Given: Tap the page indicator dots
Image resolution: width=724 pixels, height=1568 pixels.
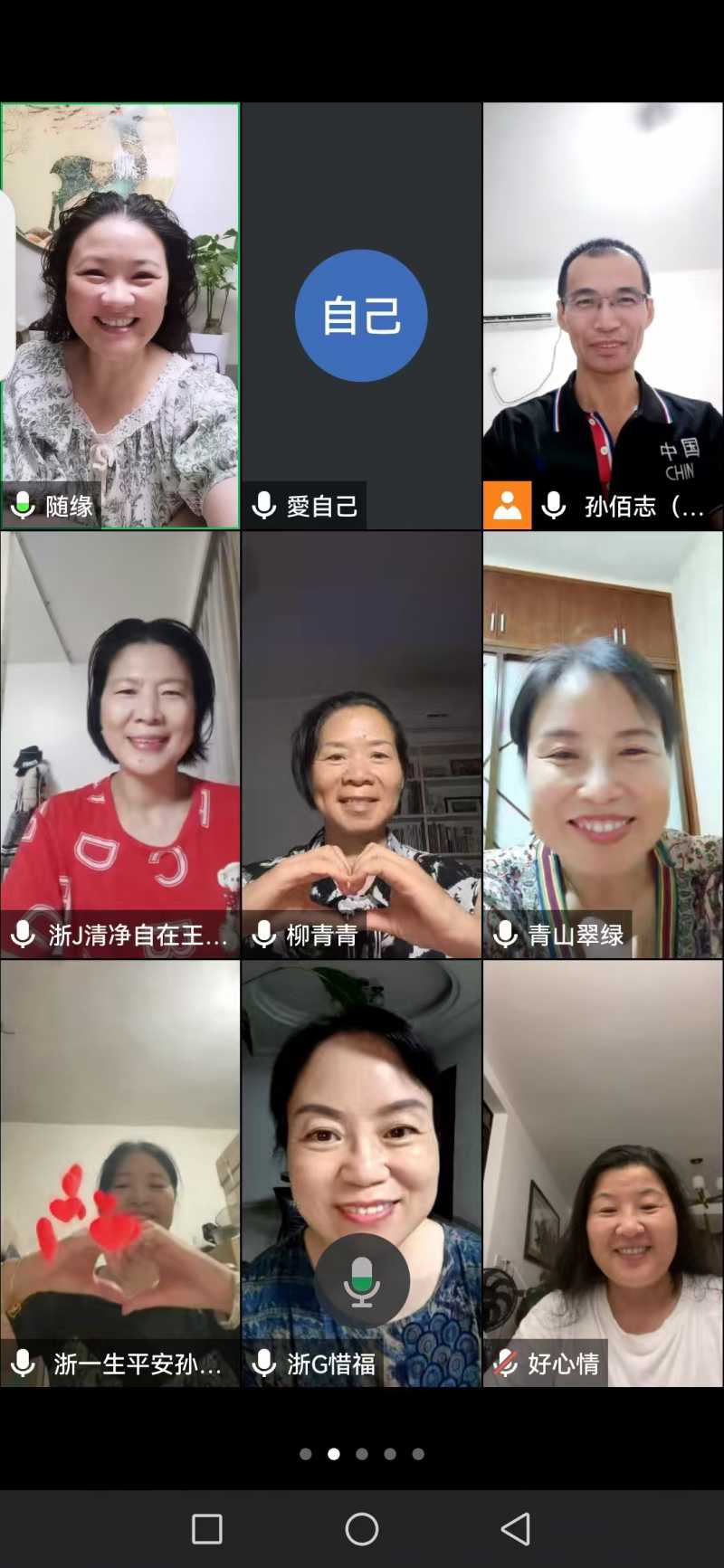Looking at the screenshot, I should click(362, 1454).
